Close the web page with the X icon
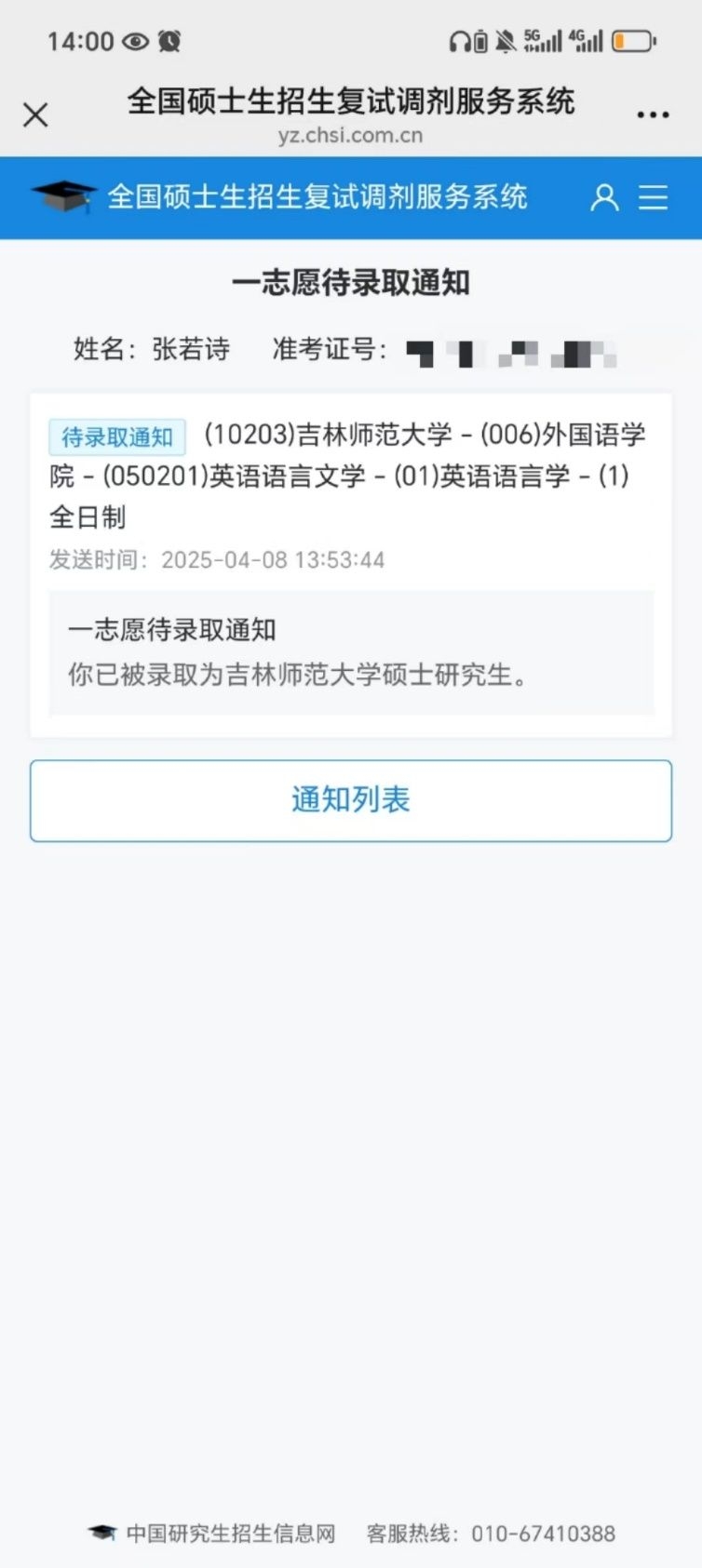The width and height of the screenshot is (702, 1568). click(35, 115)
